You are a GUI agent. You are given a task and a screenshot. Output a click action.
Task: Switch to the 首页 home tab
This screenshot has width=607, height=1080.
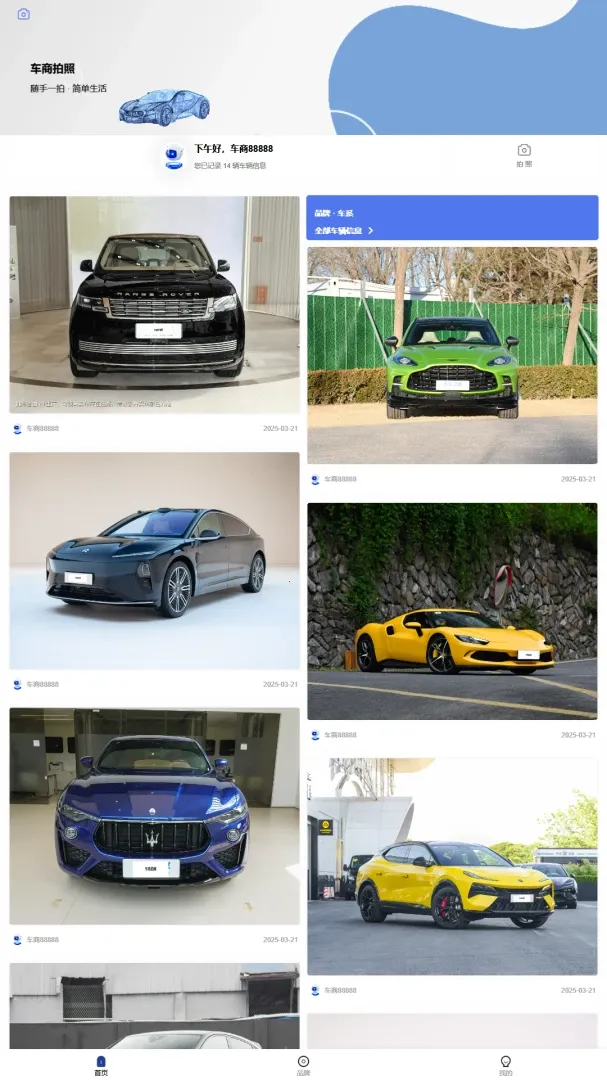(101, 1066)
